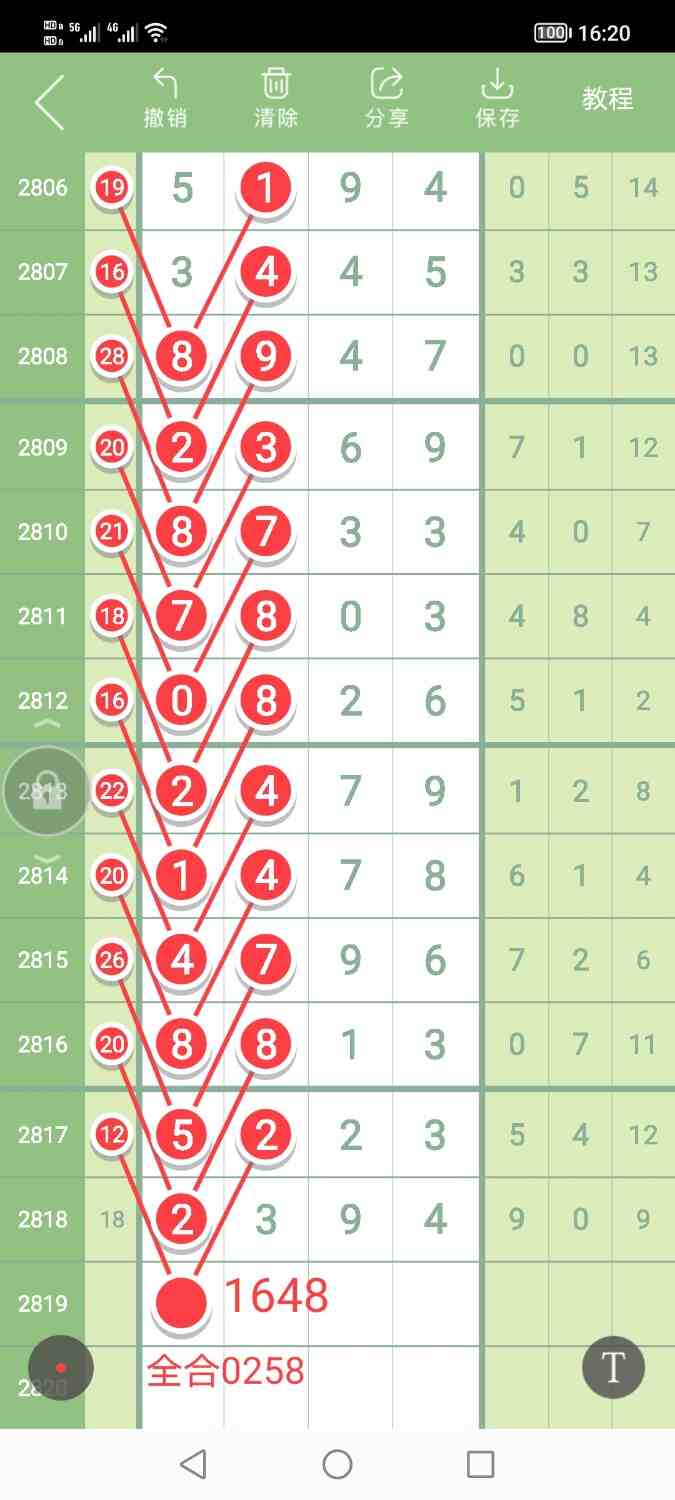Clear all markings with 清除
This screenshot has height=1500, width=675.
(x=276, y=99)
